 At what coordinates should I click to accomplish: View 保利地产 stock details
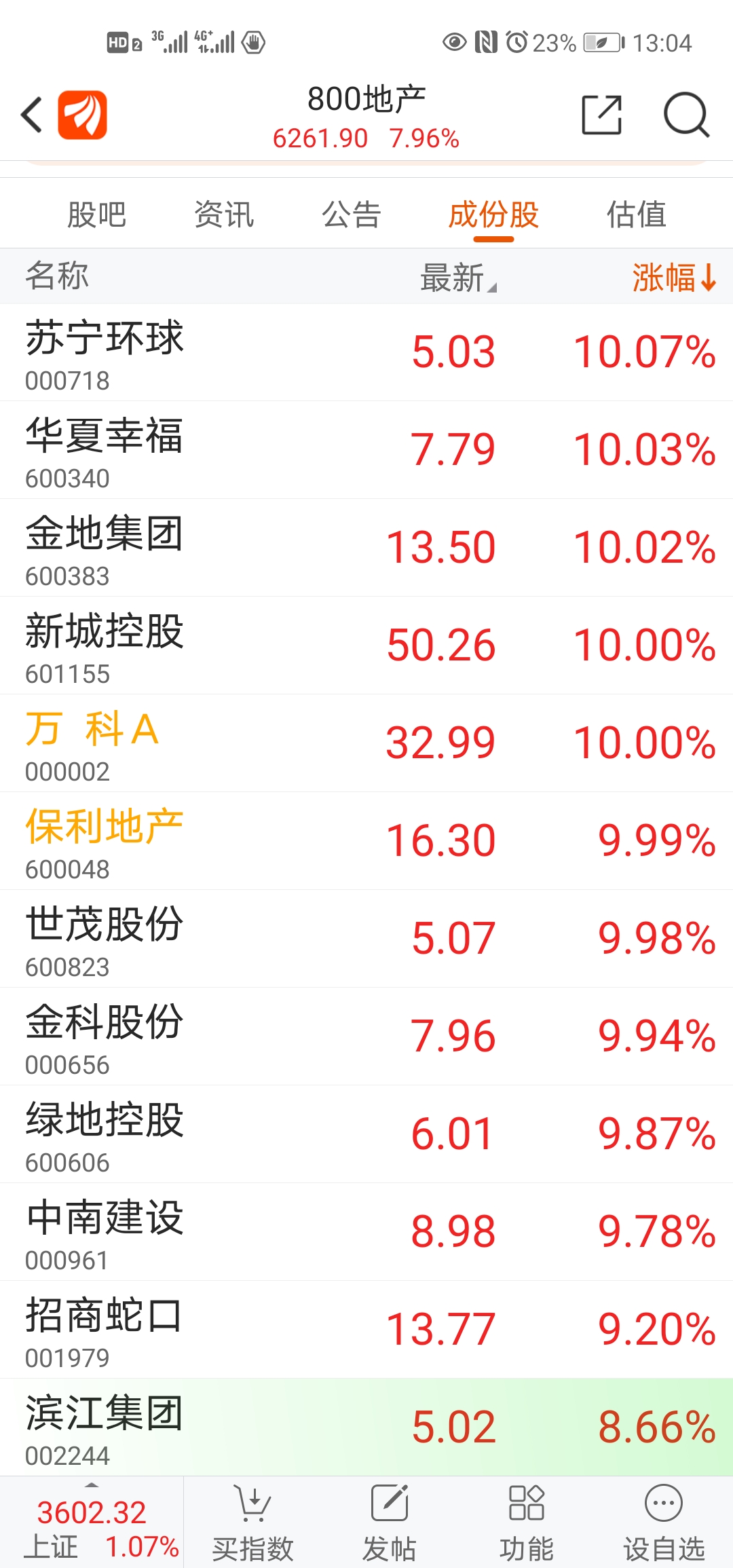[x=366, y=841]
